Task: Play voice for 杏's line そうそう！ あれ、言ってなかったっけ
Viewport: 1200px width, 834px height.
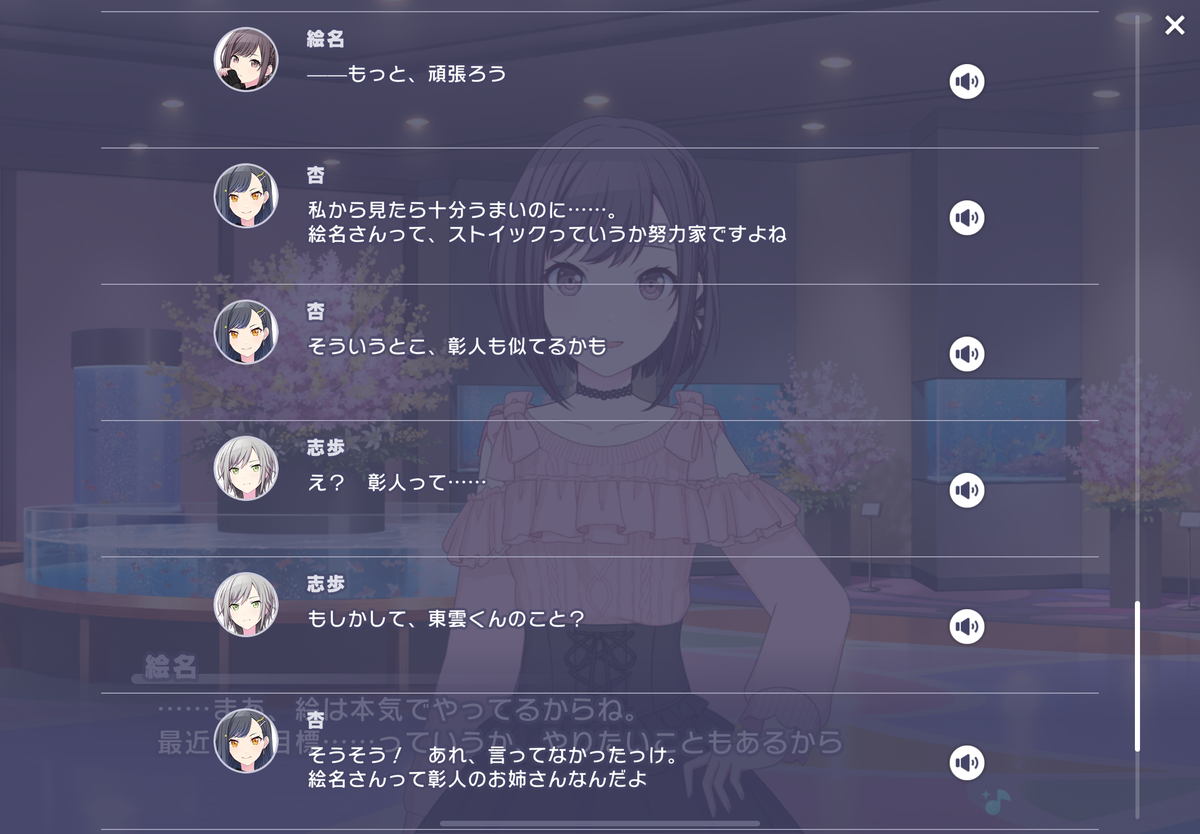Action: point(966,762)
